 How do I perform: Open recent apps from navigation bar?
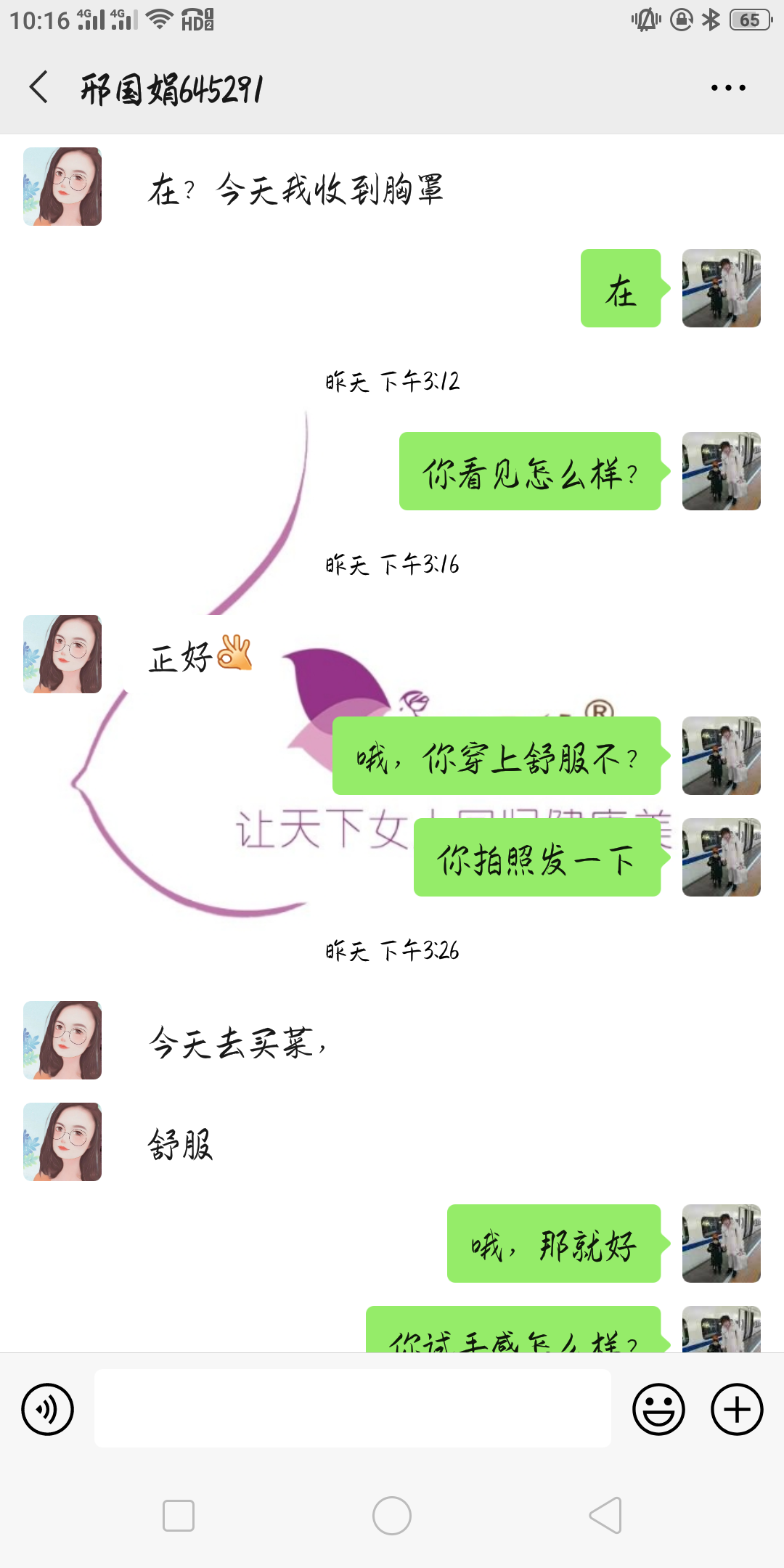point(179,1516)
